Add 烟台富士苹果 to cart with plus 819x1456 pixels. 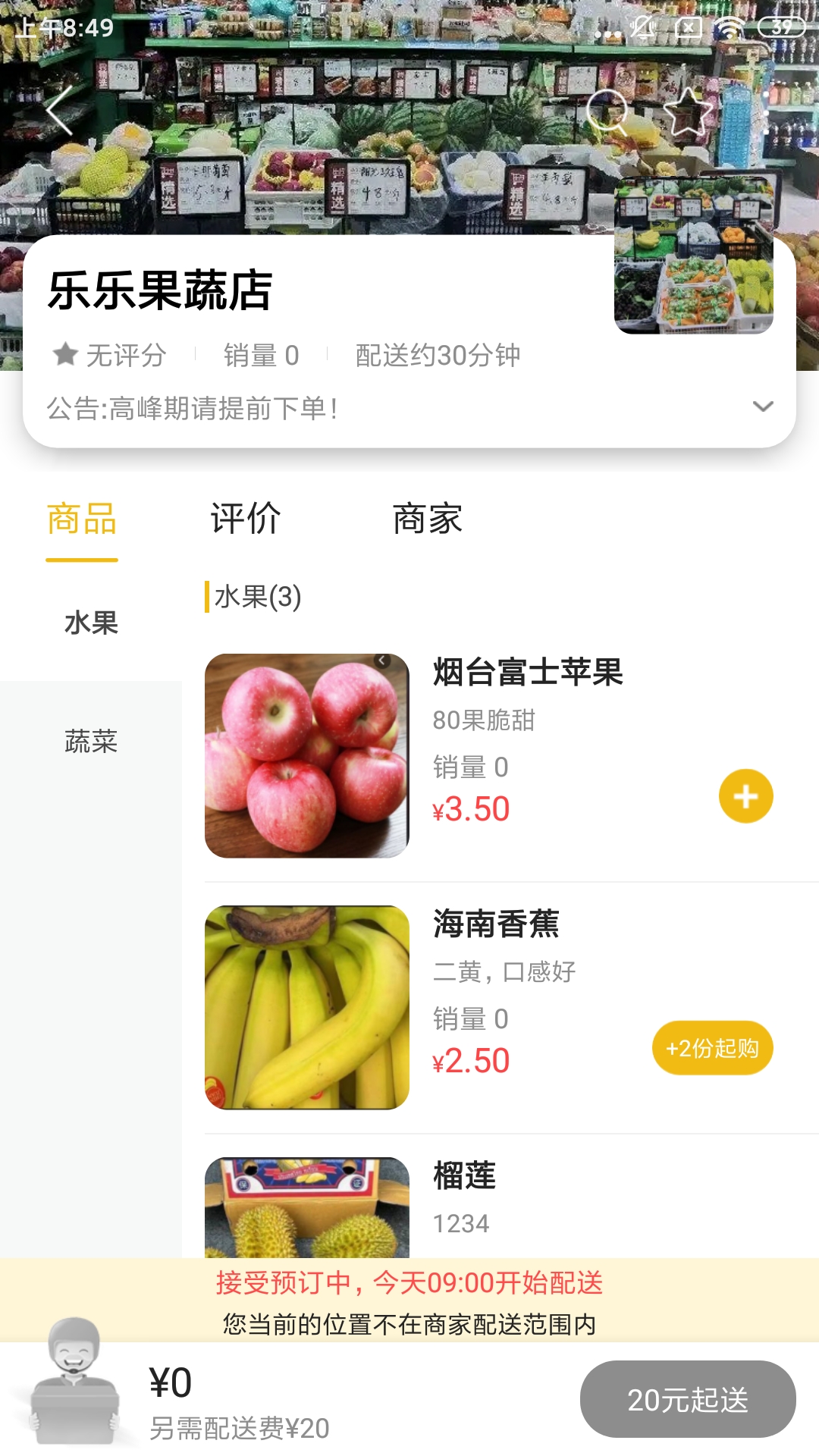tap(745, 796)
